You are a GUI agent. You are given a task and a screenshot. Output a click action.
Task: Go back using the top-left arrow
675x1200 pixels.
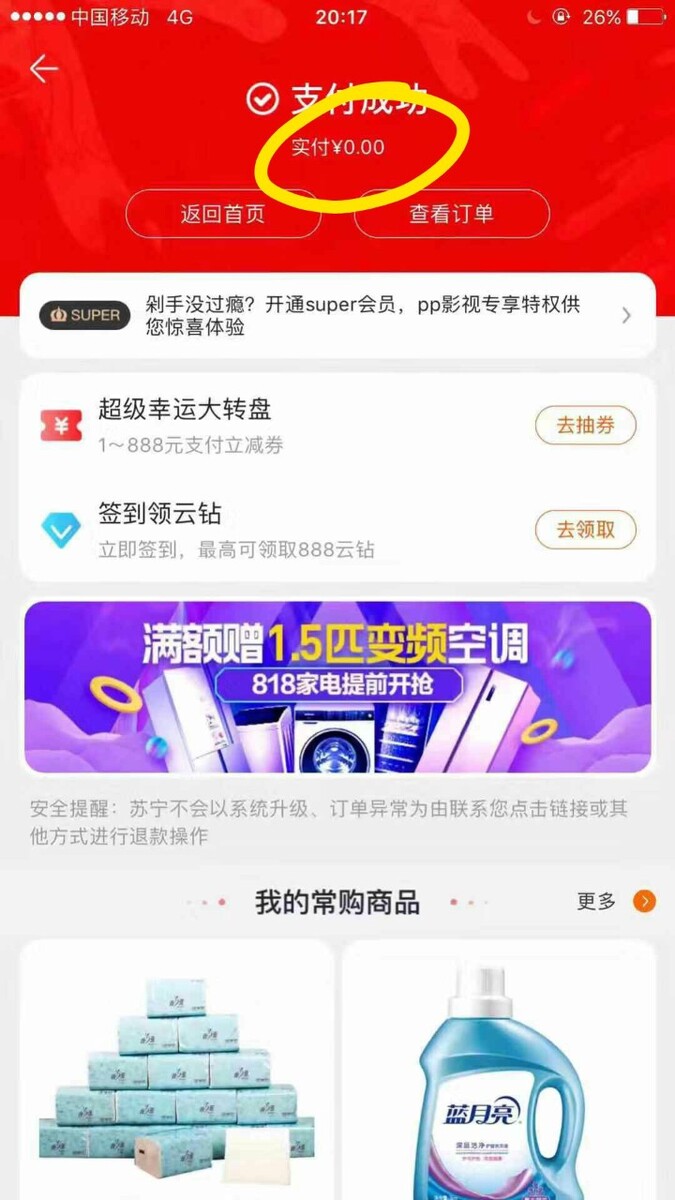coord(44,69)
